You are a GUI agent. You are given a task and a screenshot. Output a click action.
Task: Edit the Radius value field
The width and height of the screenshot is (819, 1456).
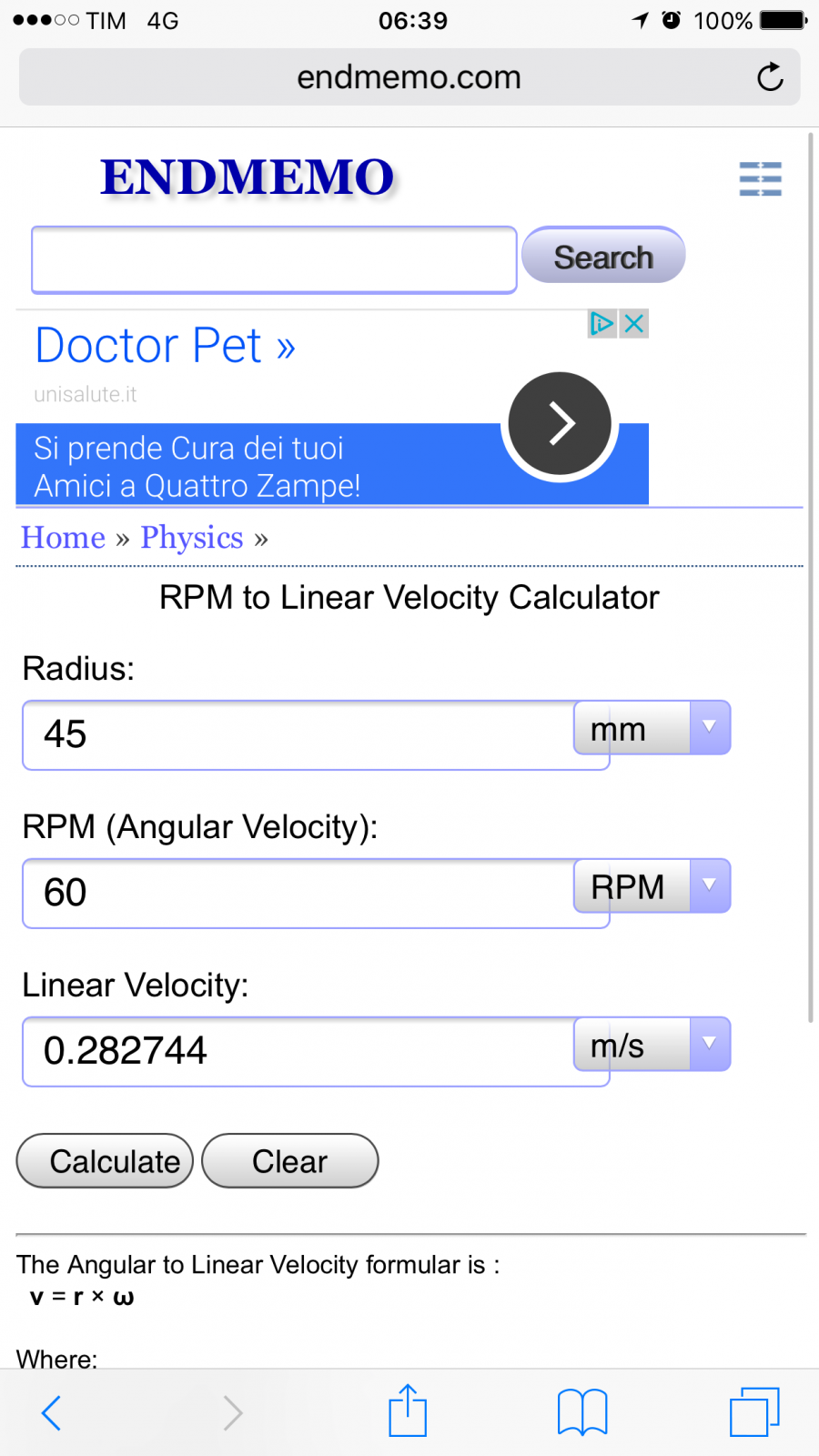[x=298, y=735]
